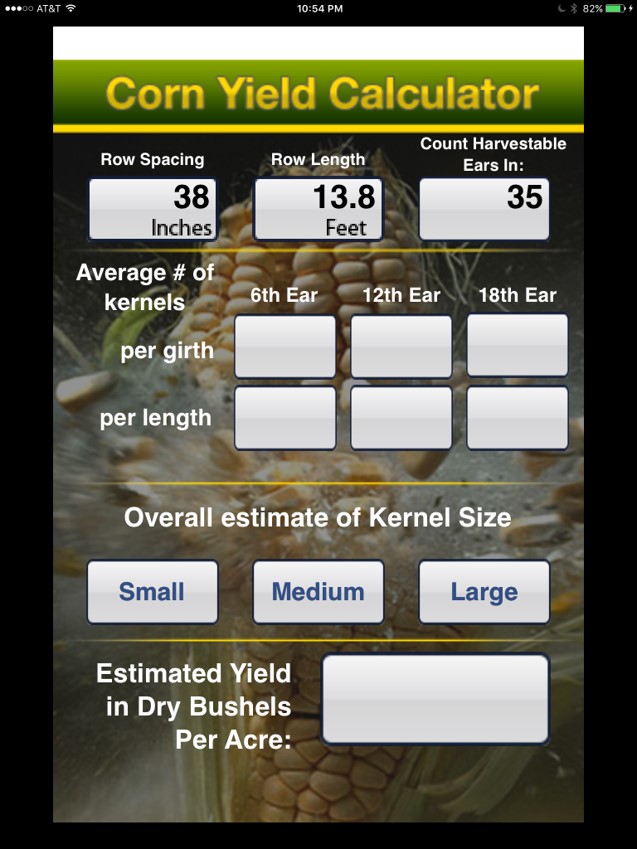637x849 pixels.
Task: Choose Medium kernel size
Action: tap(318, 592)
